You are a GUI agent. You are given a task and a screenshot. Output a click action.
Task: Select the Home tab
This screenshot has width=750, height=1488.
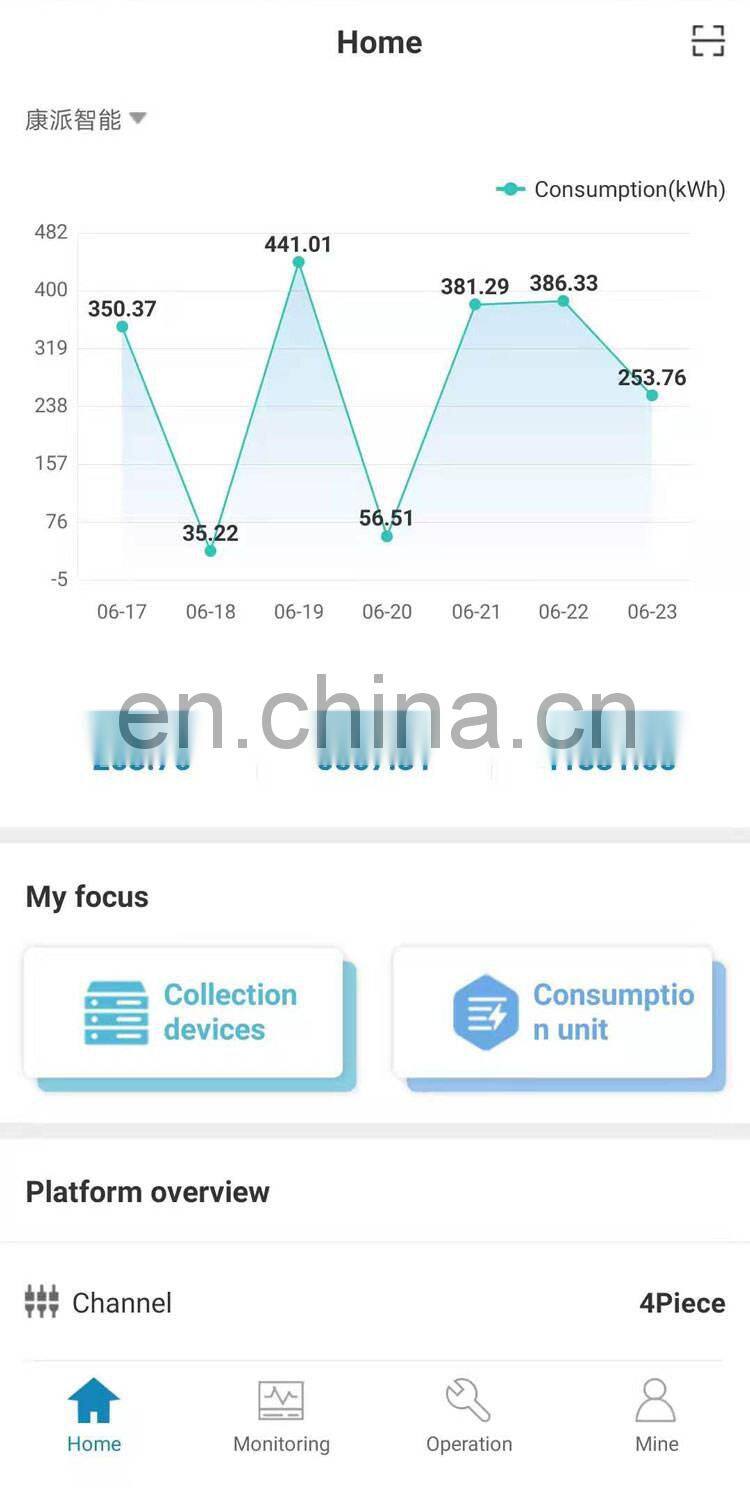pyautogui.click(x=94, y=1415)
